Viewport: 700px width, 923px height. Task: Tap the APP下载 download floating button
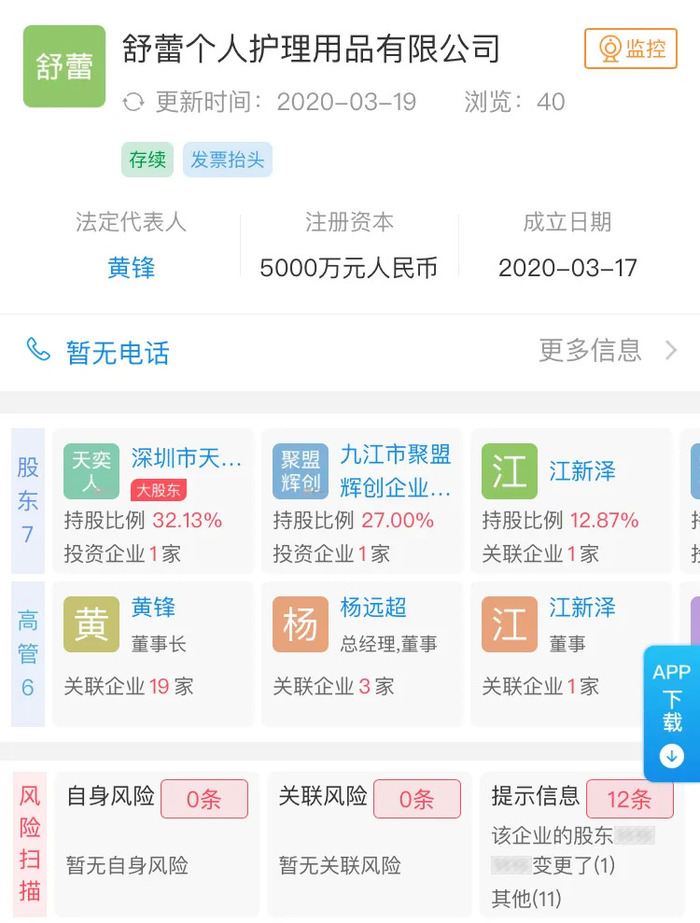pyautogui.click(x=672, y=712)
